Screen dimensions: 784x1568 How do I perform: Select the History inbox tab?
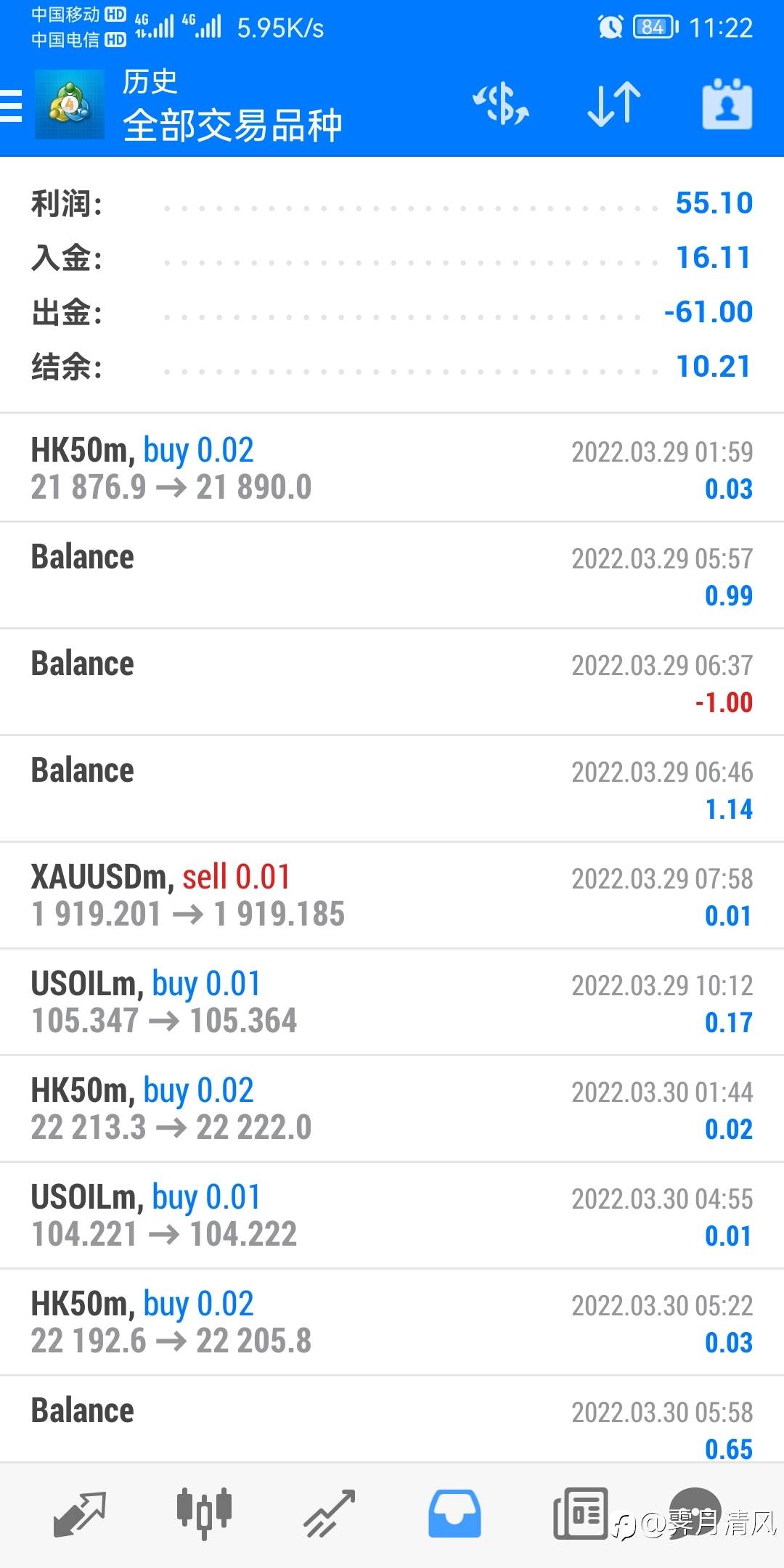click(x=454, y=1514)
